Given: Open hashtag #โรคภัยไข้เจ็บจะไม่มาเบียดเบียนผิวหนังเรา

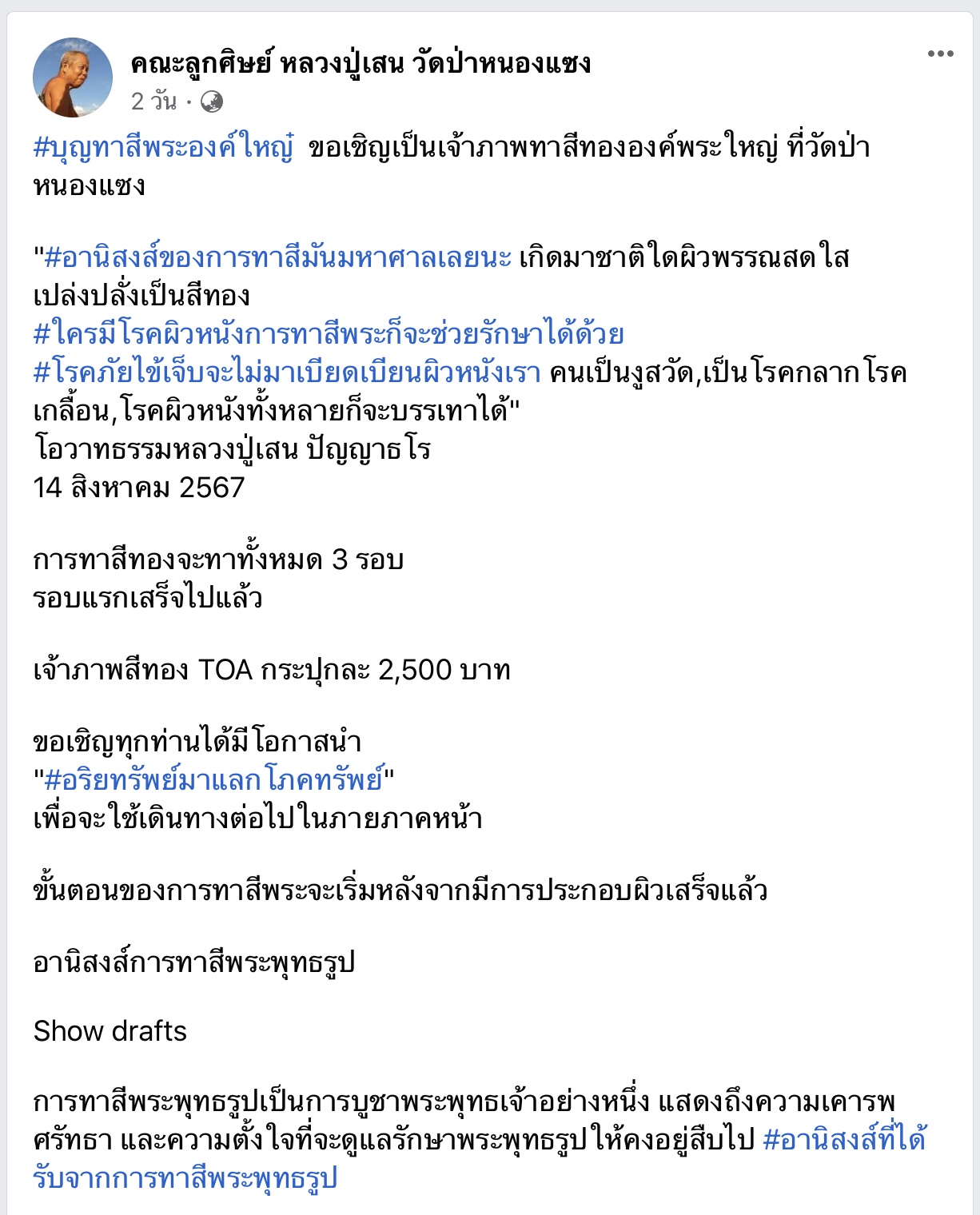Looking at the screenshot, I should point(288,372).
